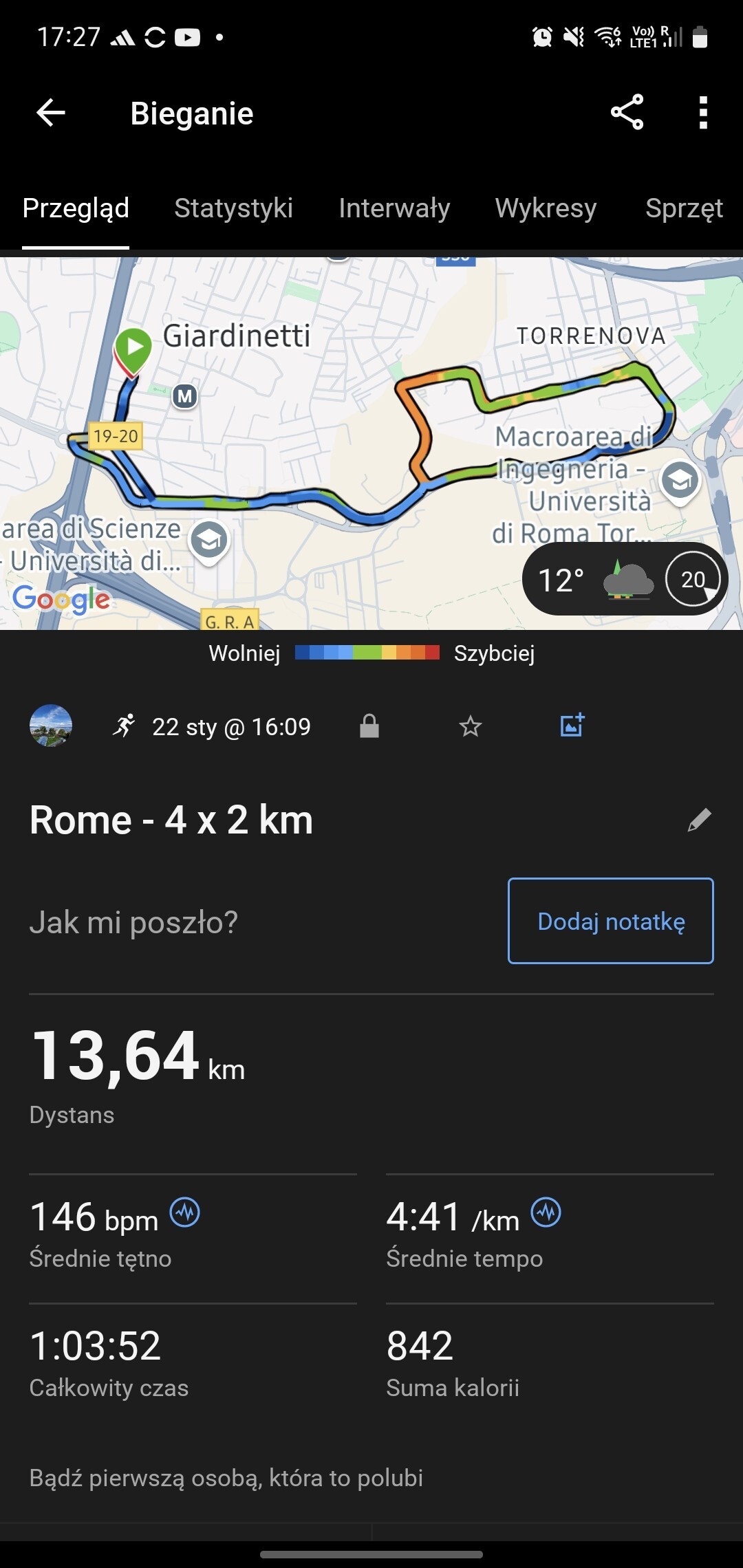Mark this activity as favorite with star

(x=471, y=726)
